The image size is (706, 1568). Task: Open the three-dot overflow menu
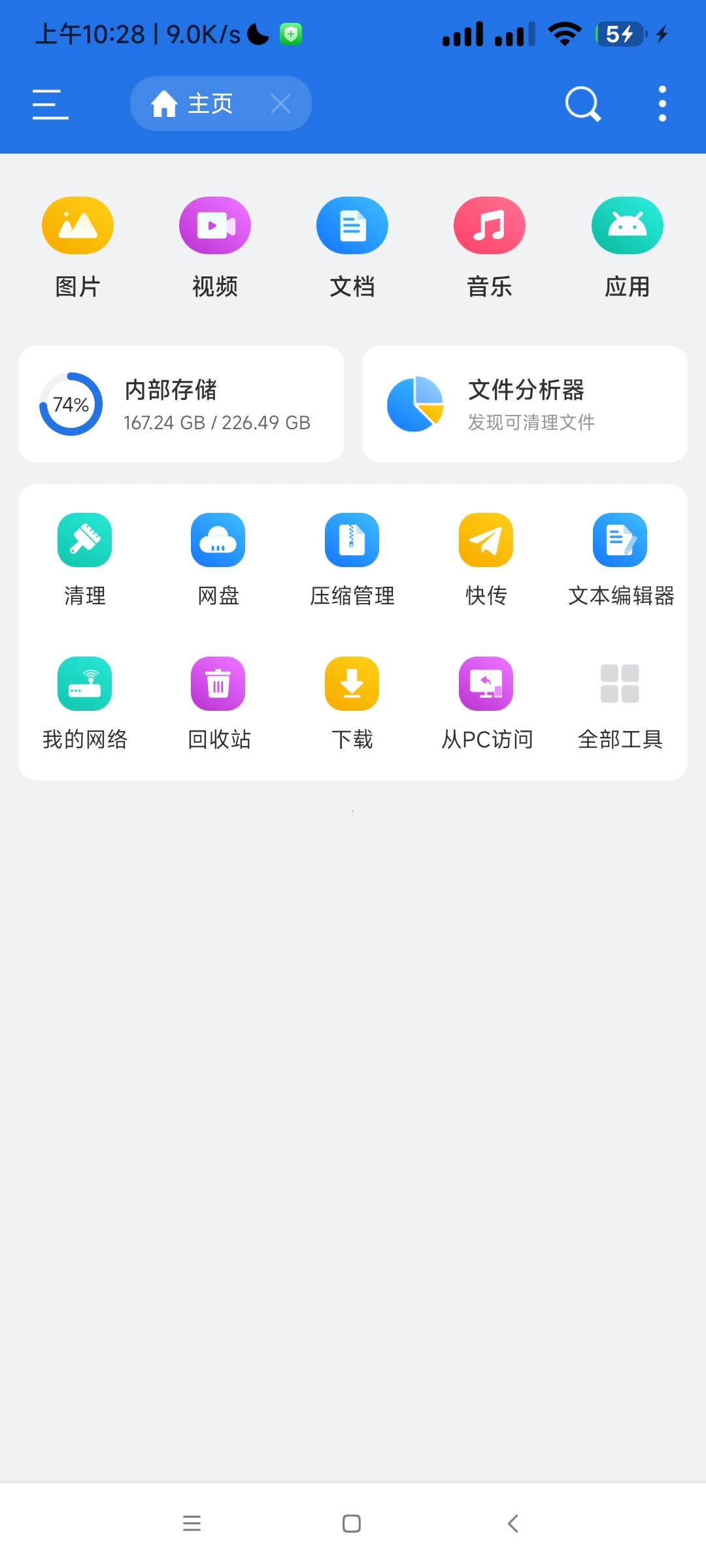[662, 104]
